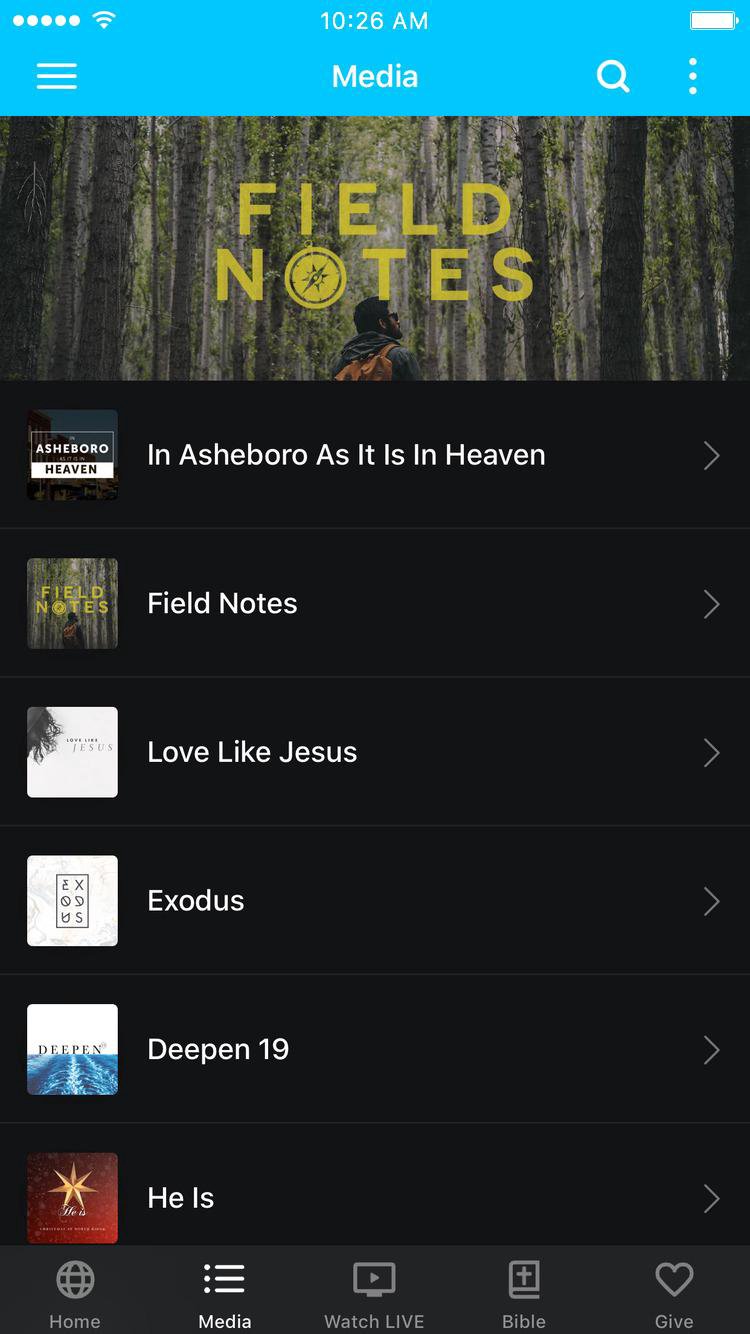Open the search icon in the header
The width and height of the screenshot is (750, 1334).
(612, 76)
